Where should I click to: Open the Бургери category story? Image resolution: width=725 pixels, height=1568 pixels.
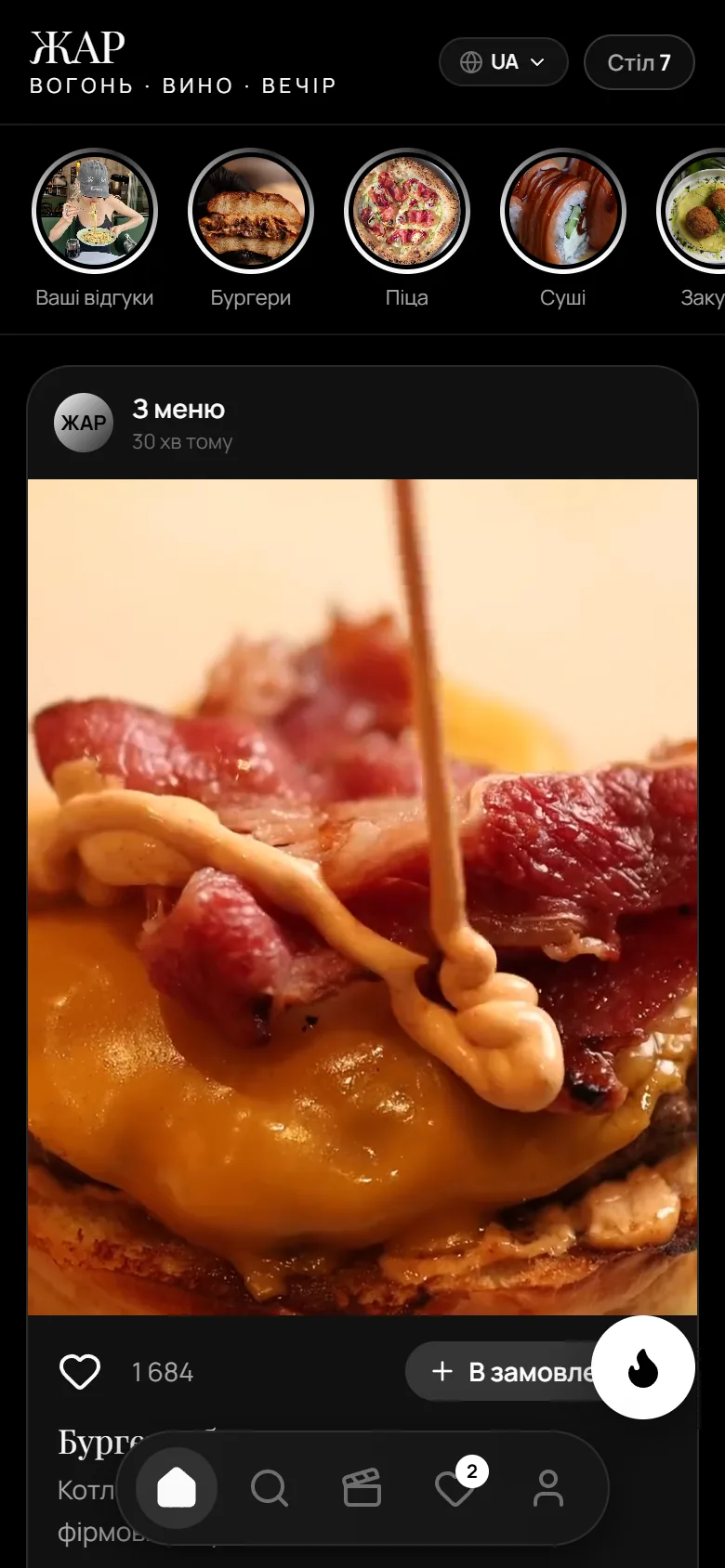point(251,229)
